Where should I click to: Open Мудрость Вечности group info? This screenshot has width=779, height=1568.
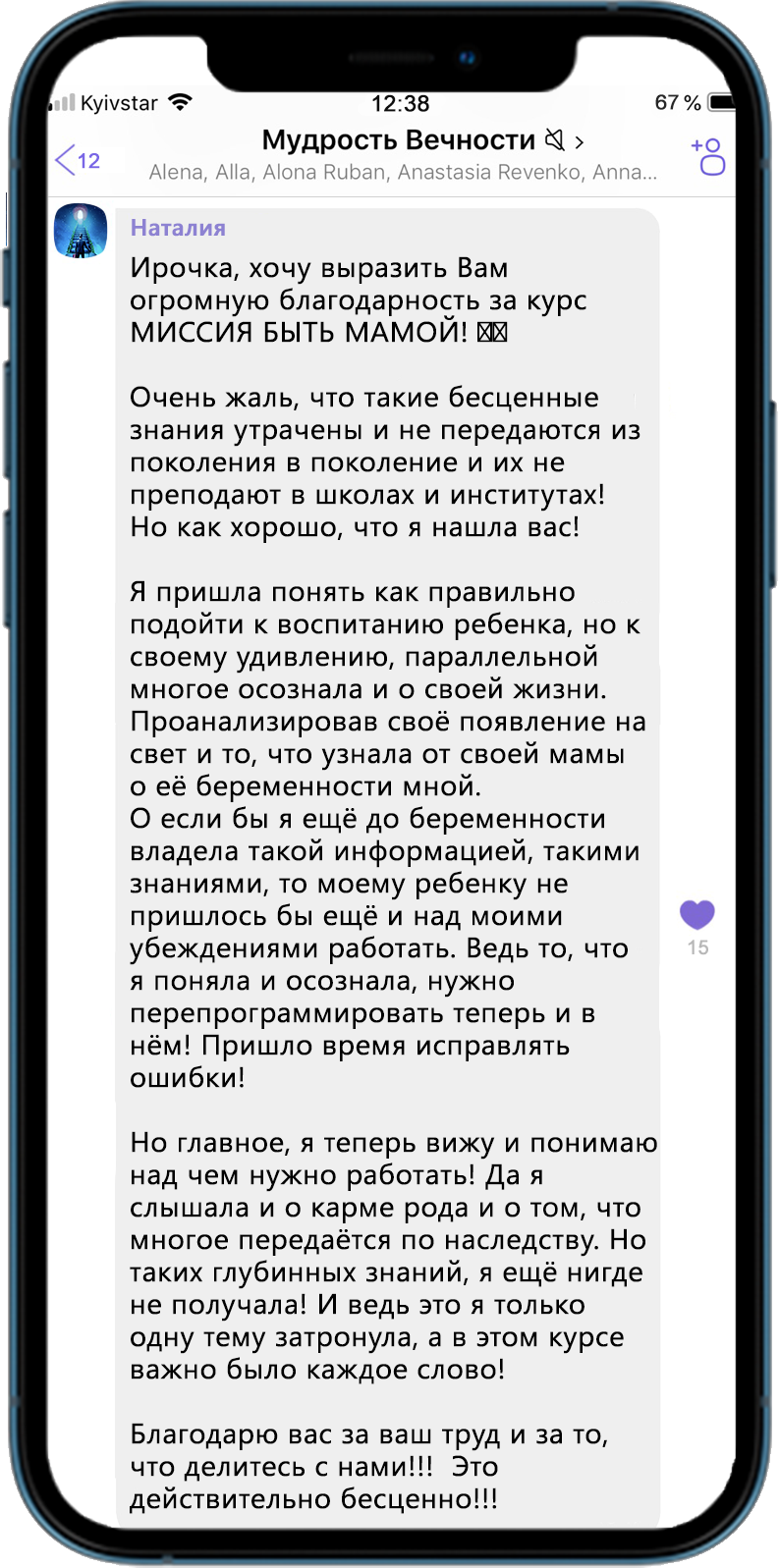(x=399, y=140)
